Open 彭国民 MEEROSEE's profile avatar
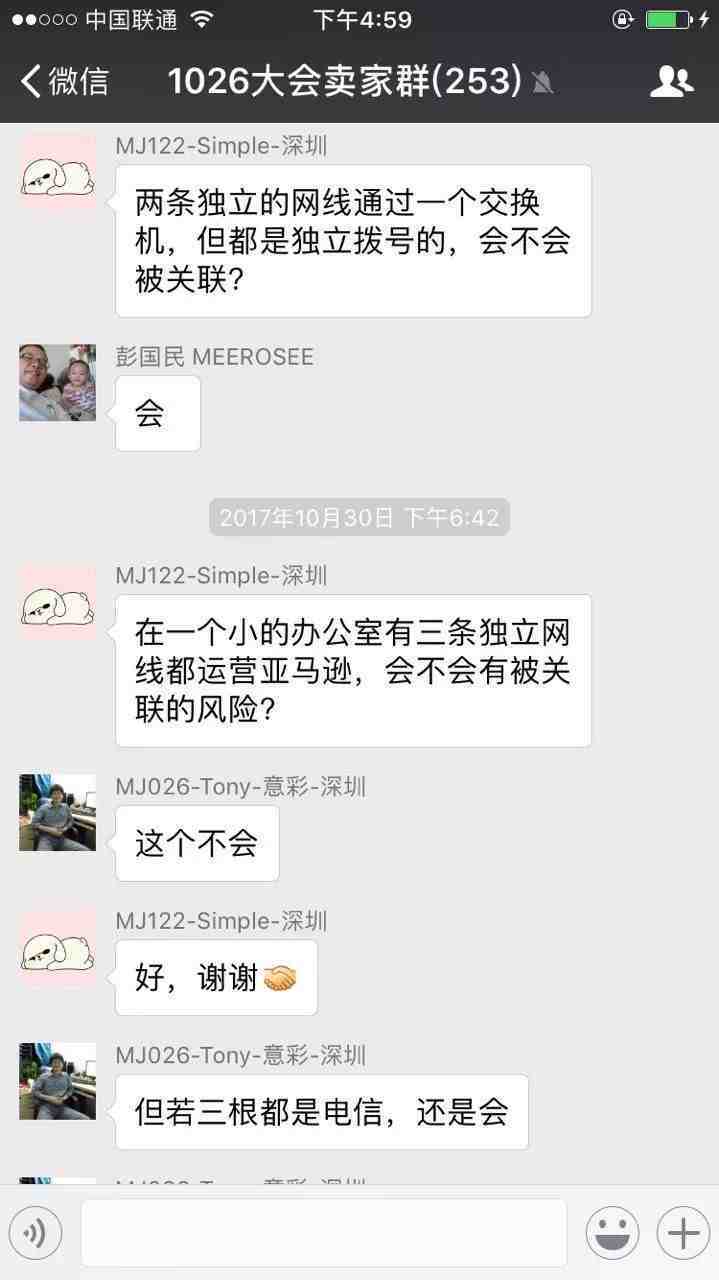 (57, 383)
